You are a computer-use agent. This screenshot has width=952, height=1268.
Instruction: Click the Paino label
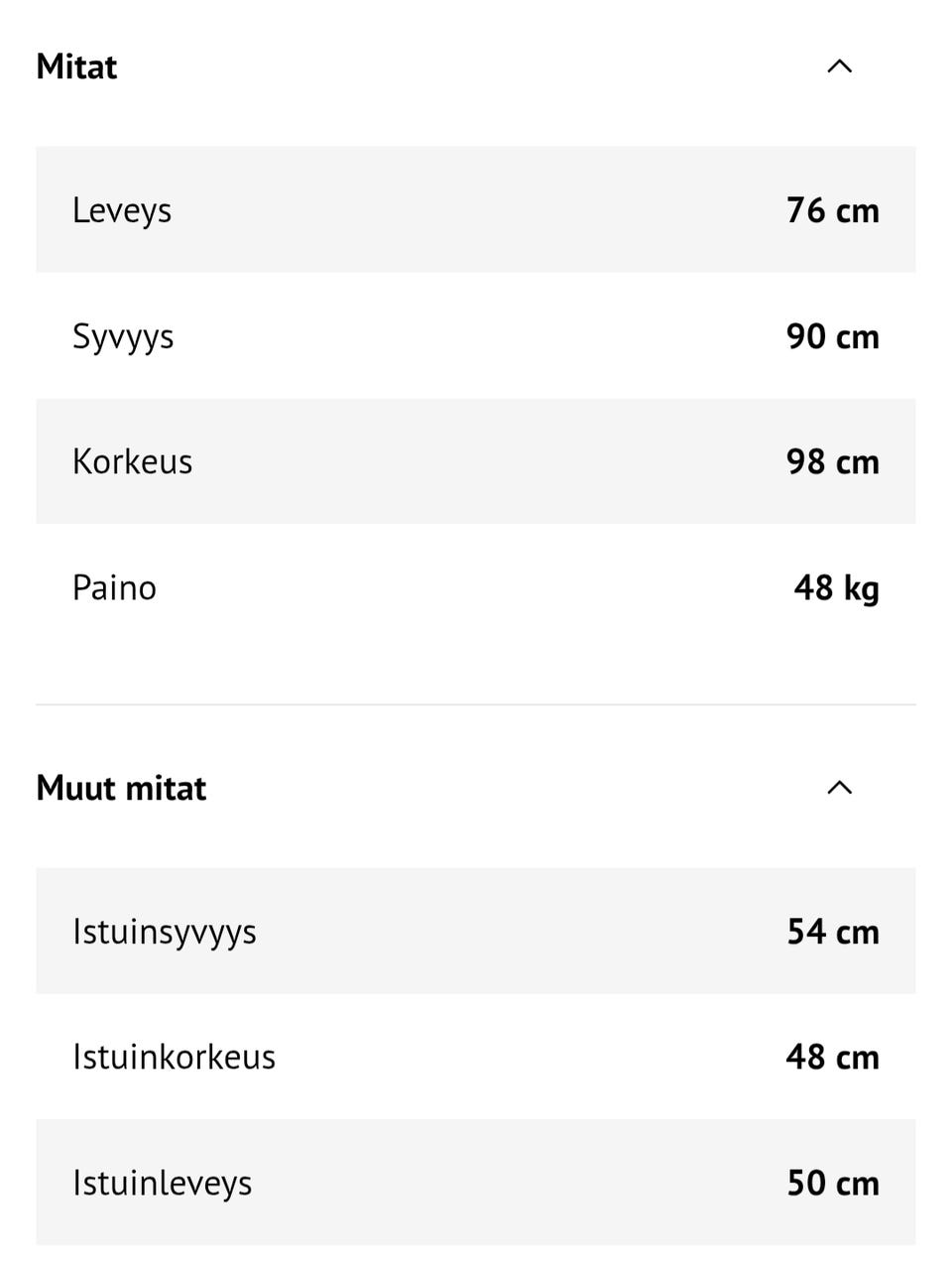point(115,586)
